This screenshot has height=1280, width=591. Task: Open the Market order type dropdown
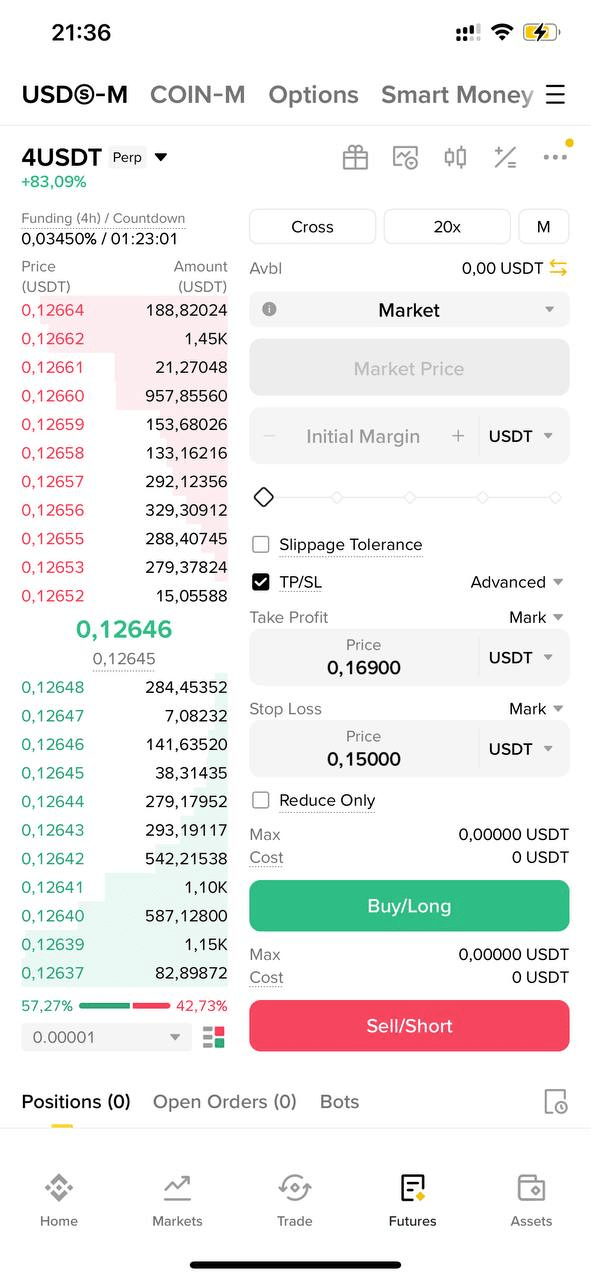pos(409,310)
